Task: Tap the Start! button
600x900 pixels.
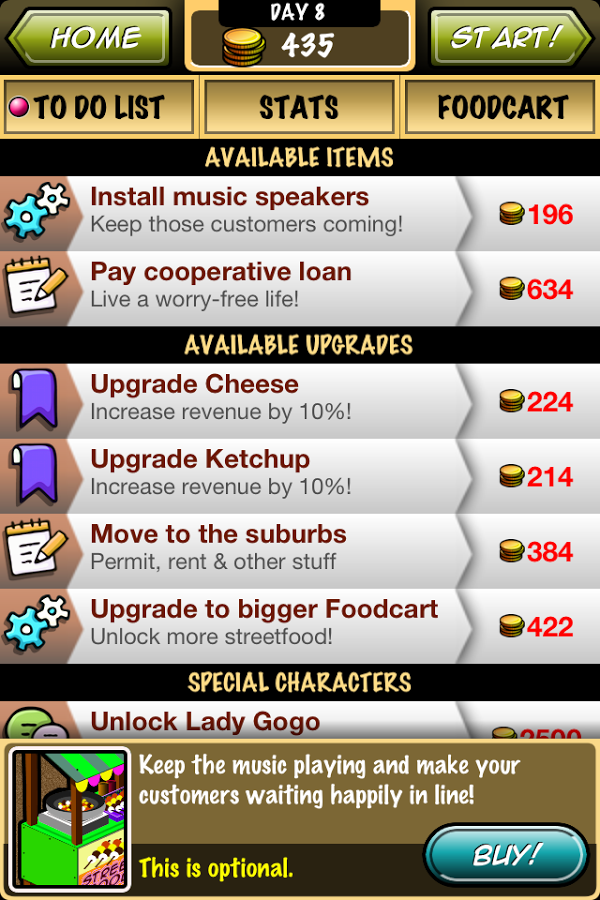Action: pos(510,38)
